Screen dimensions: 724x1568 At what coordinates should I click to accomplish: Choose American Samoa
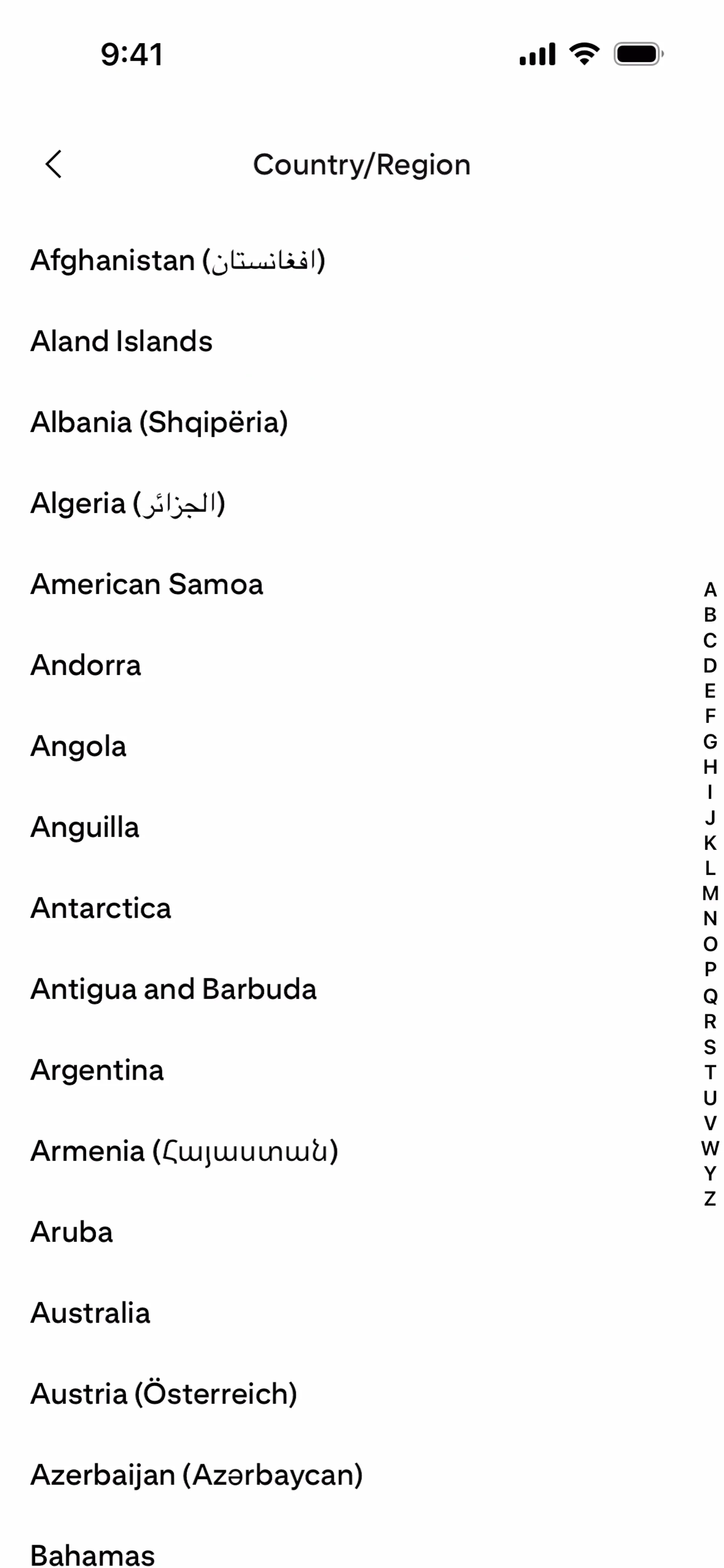(x=146, y=584)
